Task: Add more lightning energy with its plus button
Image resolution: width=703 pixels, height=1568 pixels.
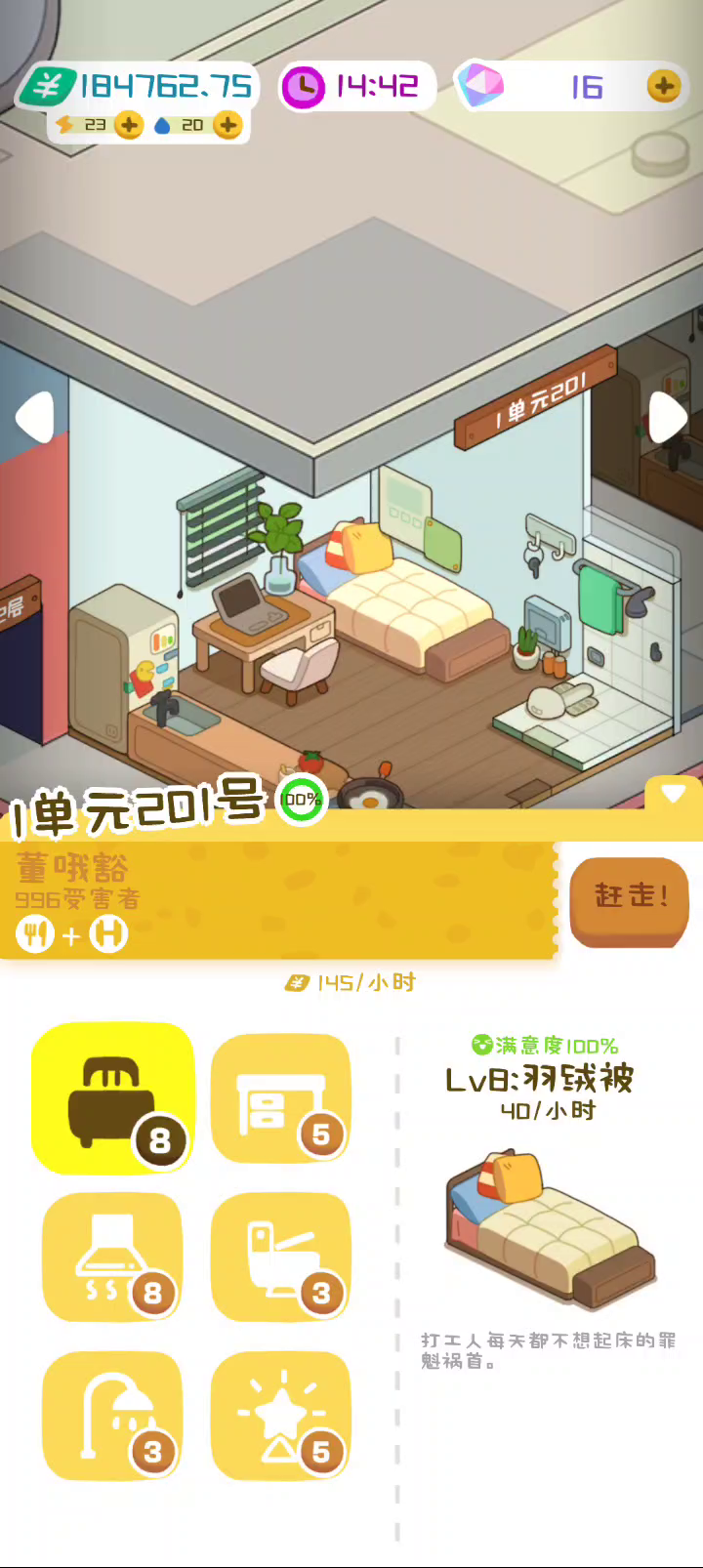Action: click(x=129, y=125)
